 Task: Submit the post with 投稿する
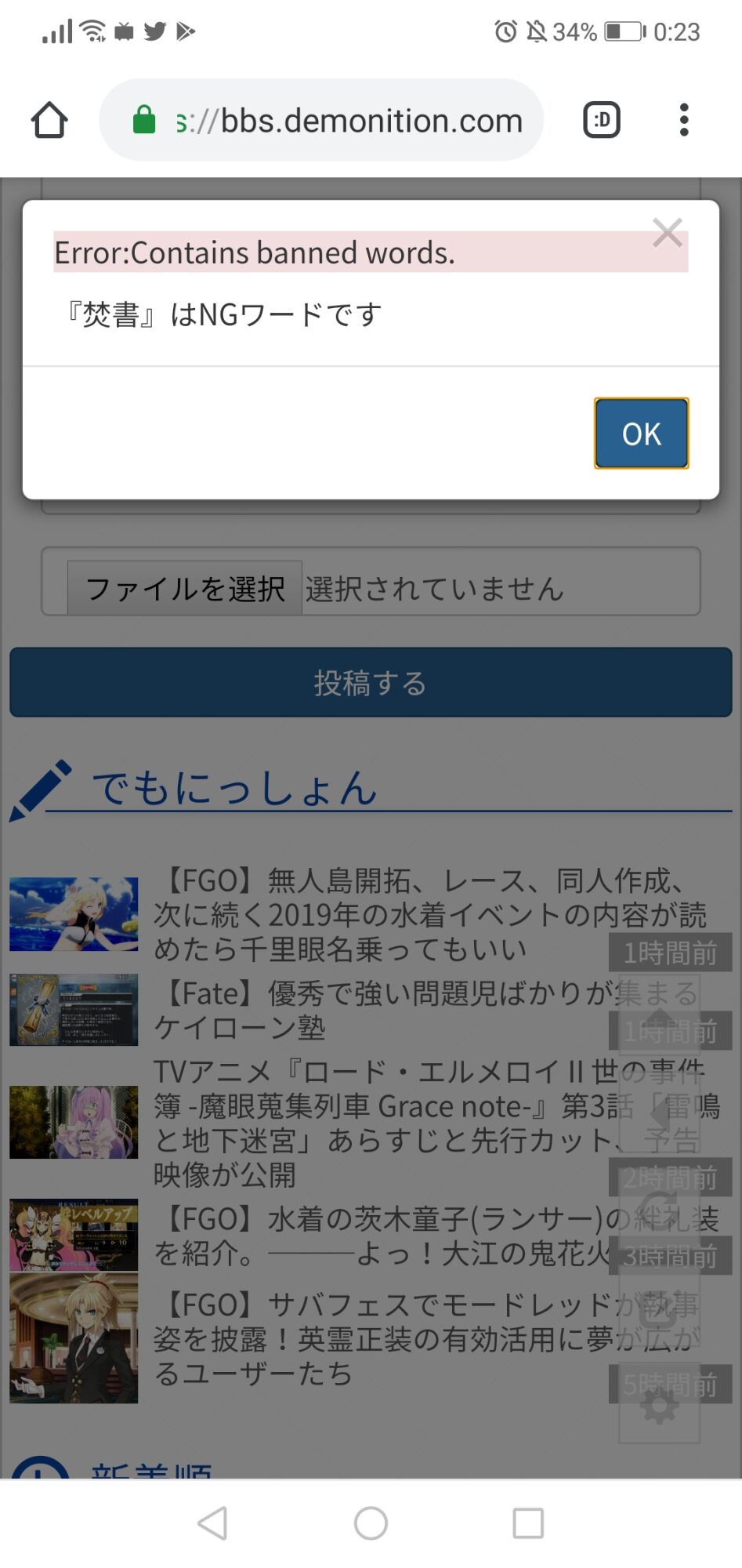coord(371,683)
